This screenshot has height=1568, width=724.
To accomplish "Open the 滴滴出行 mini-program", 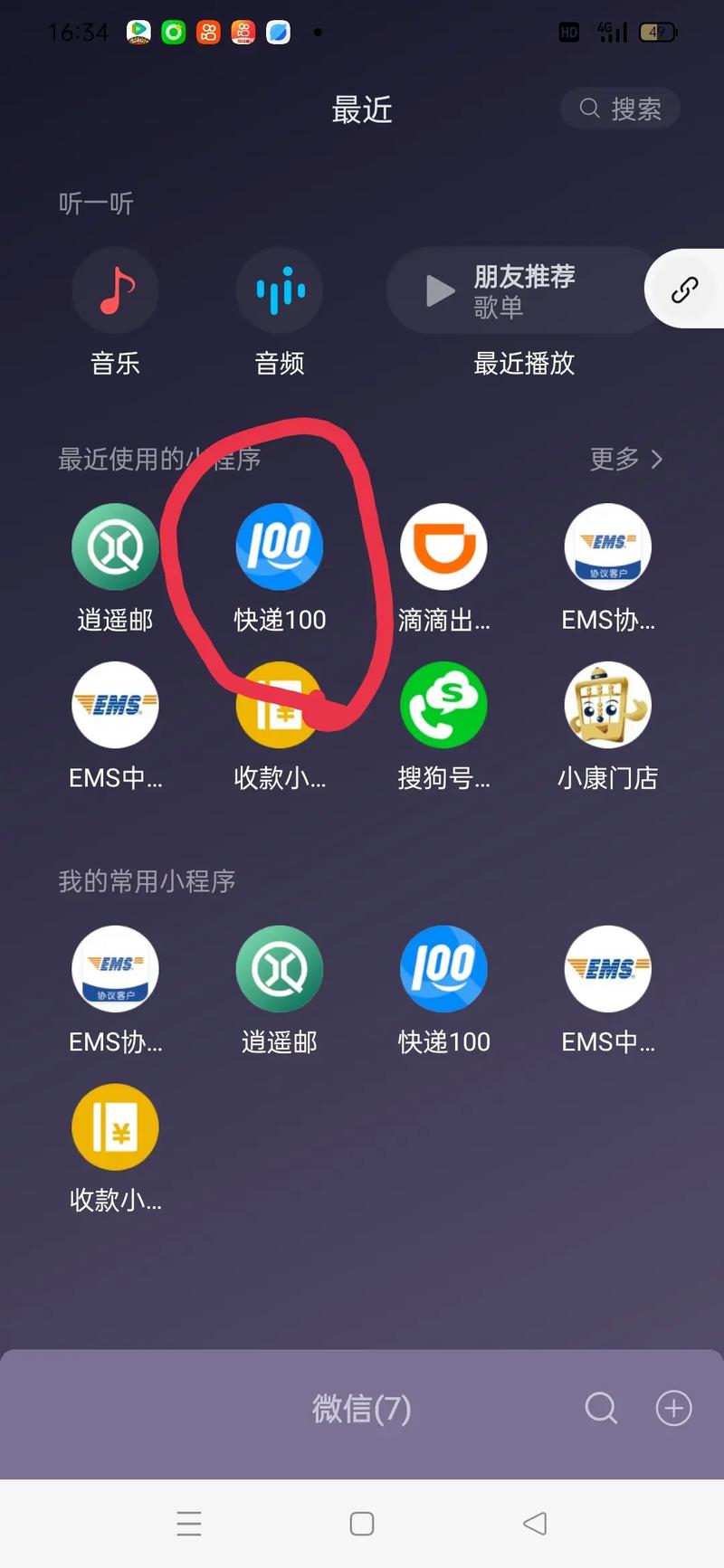I will (443, 546).
